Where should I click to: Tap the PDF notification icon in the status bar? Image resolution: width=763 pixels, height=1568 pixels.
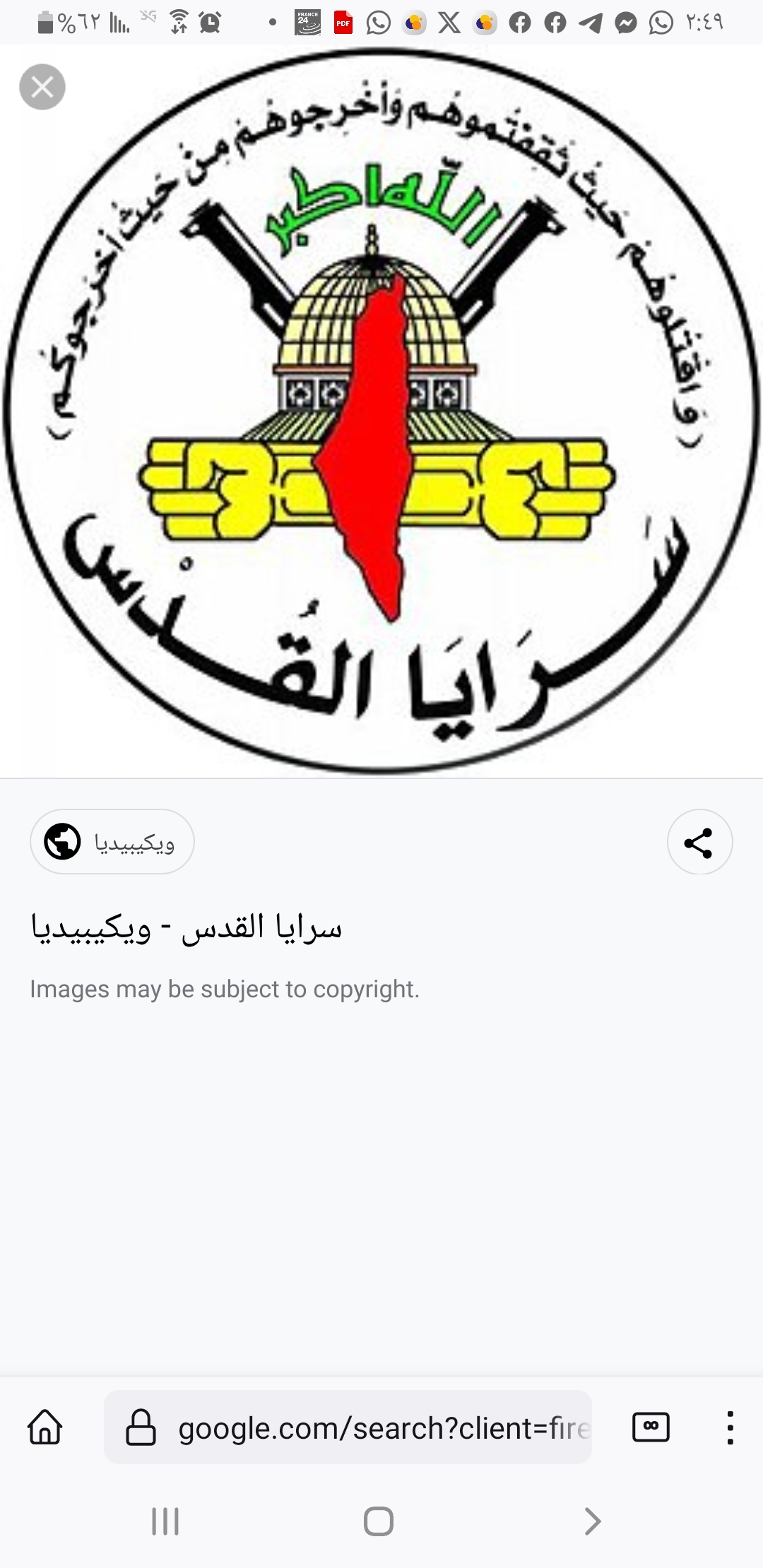pos(344,23)
